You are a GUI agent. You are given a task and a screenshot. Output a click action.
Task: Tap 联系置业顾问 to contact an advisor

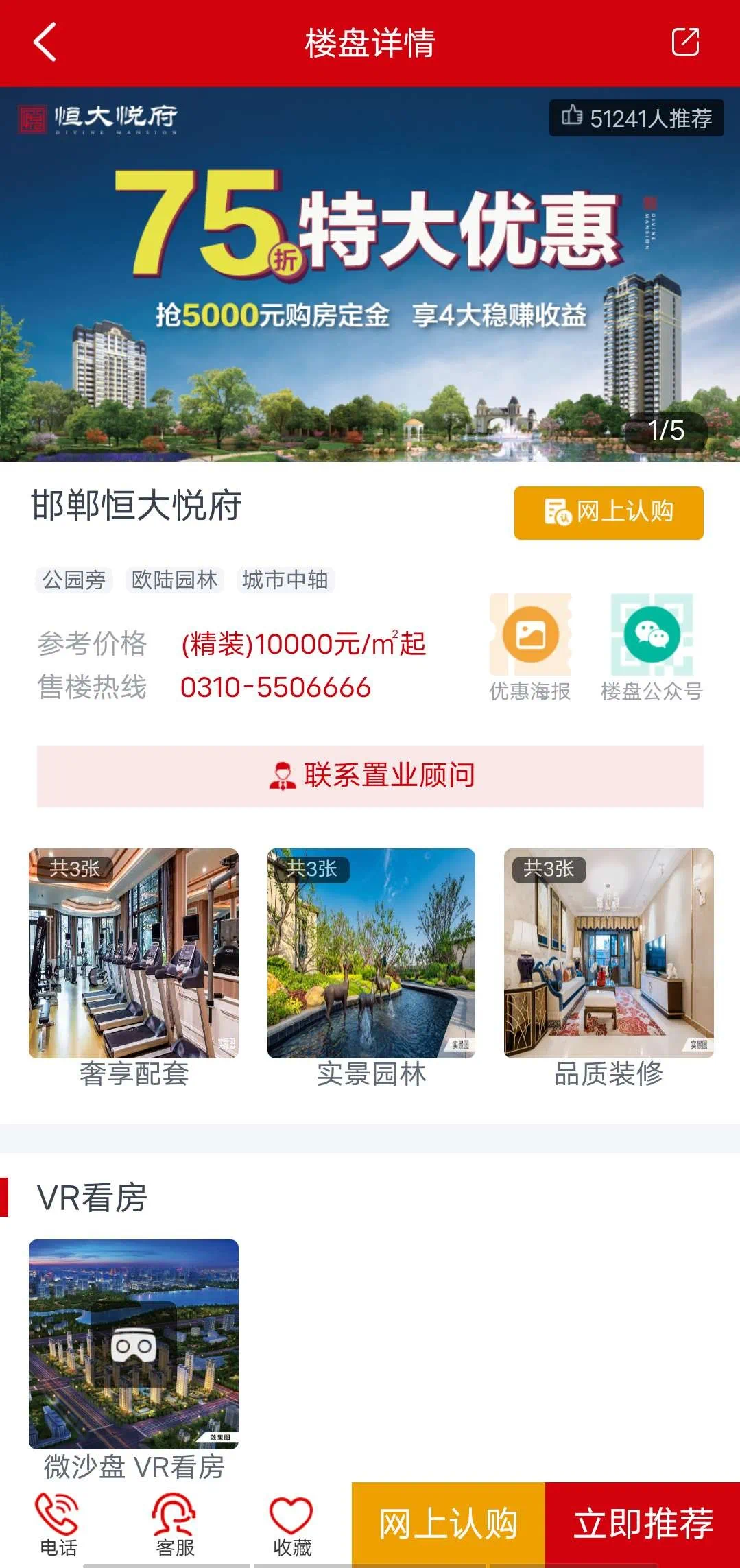(x=370, y=776)
